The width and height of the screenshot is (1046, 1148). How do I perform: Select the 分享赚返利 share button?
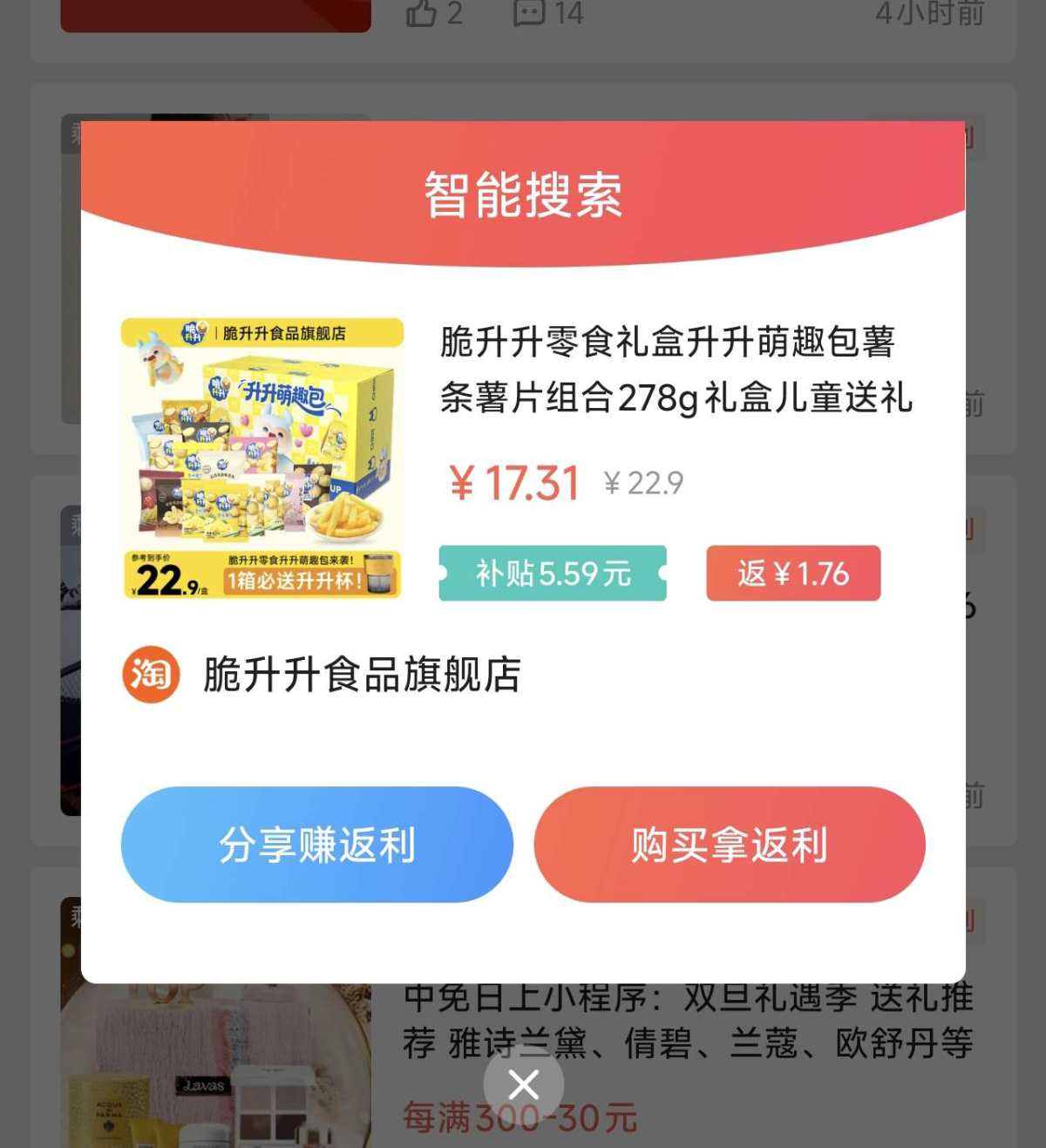click(x=316, y=844)
